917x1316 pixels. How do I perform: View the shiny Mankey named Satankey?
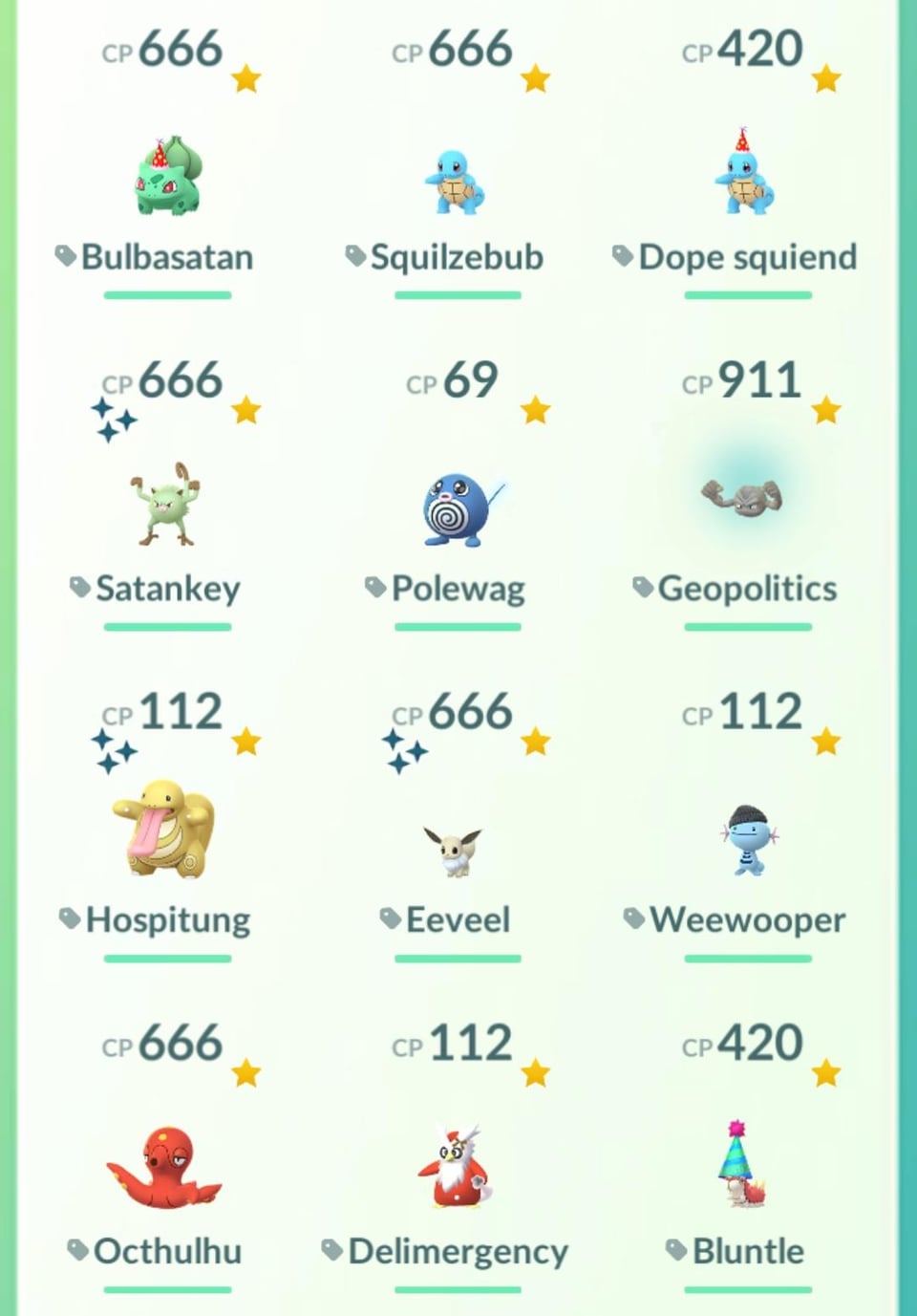click(x=166, y=505)
